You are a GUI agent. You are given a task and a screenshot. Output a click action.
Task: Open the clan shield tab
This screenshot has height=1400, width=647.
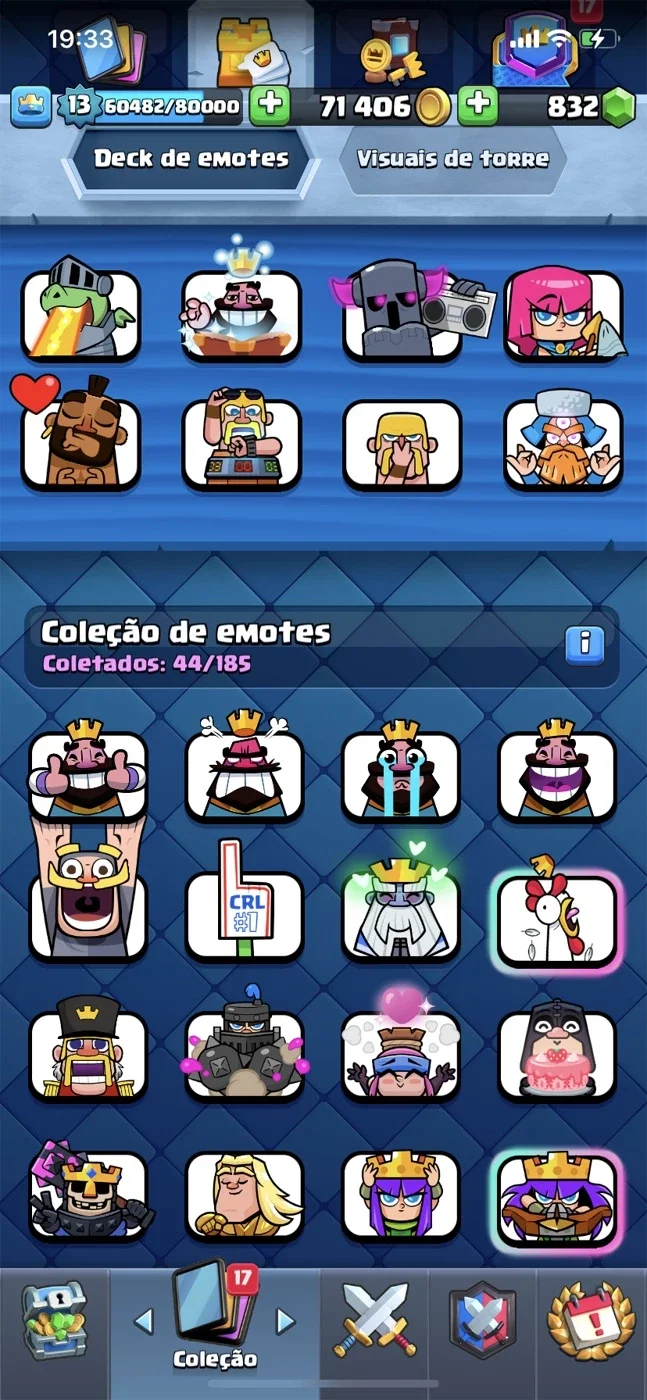(x=484, y=1320)
